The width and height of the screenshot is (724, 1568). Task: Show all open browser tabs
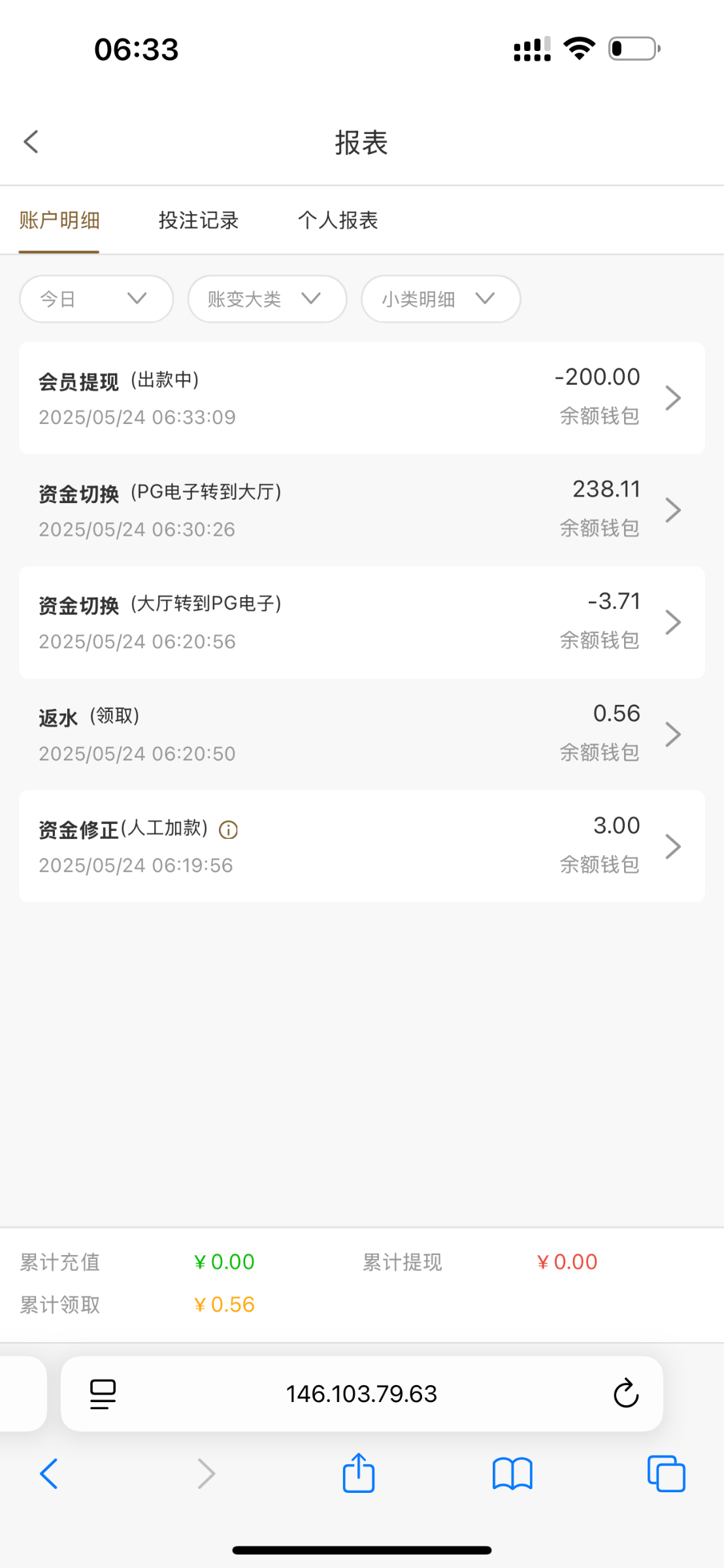click(666, 1474)
